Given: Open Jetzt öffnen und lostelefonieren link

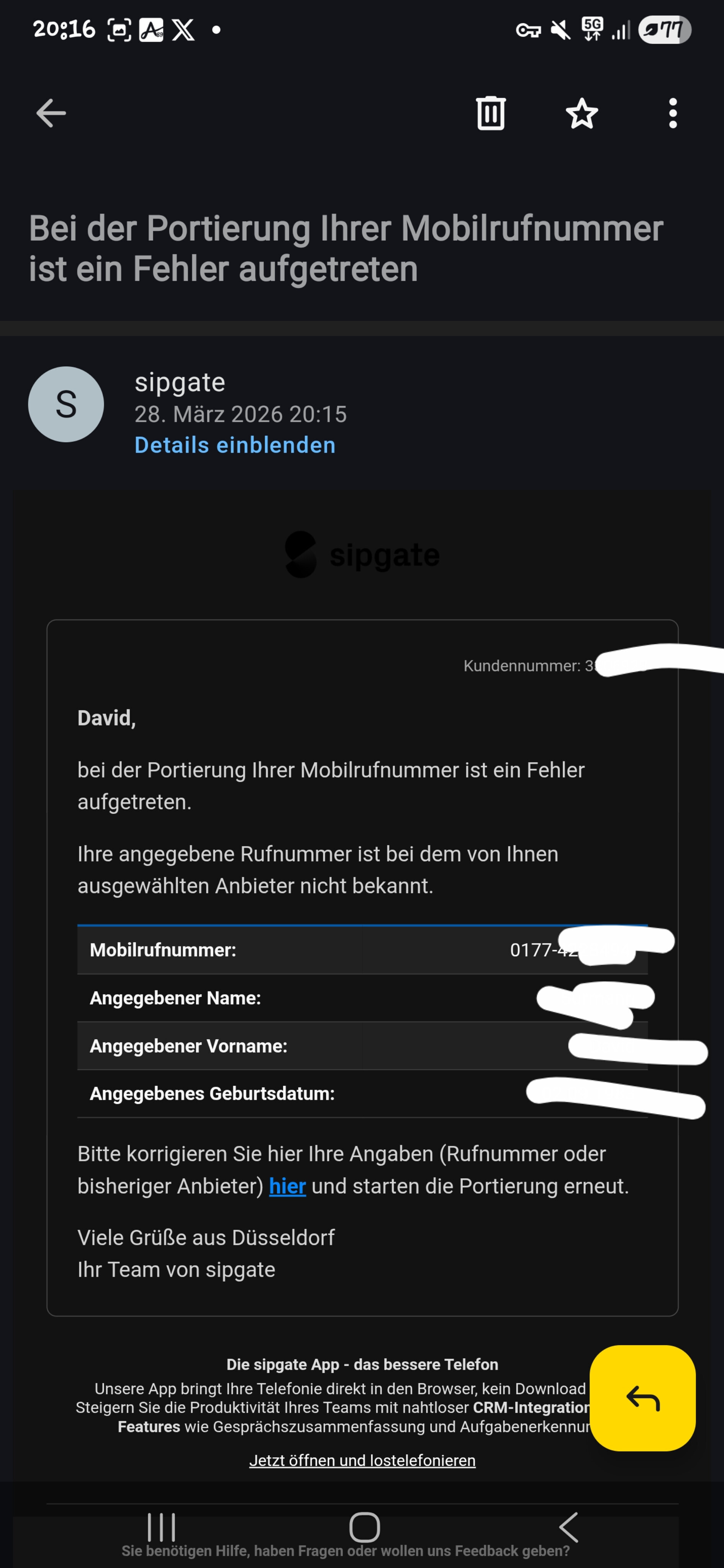Looking at the screenshot, I should pos(362,1460).
